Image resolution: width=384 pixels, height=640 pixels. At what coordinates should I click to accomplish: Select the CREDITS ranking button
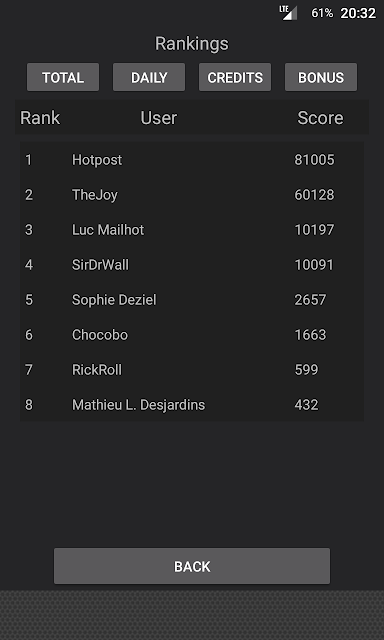pyautogui.click(x=235, y=77)
